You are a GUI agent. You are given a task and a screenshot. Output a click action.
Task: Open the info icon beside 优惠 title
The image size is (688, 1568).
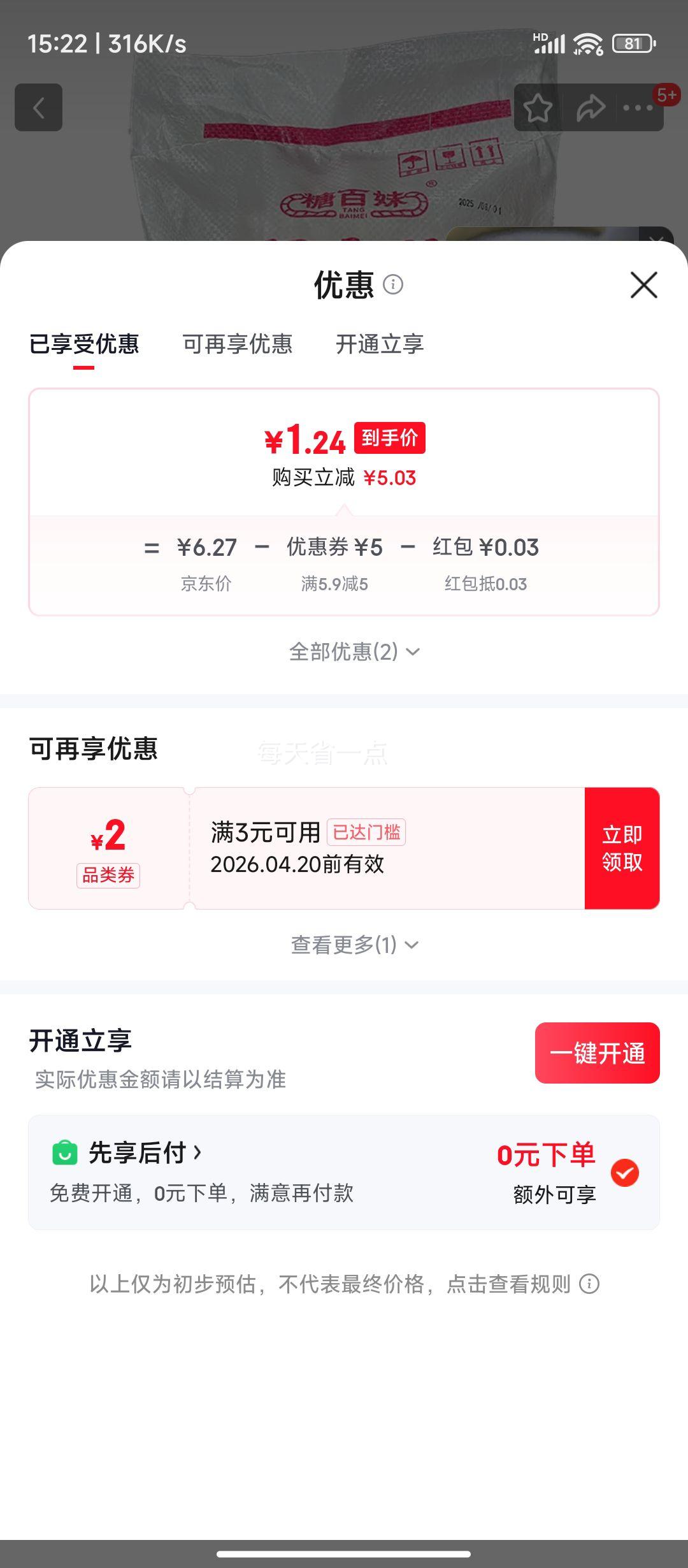pyautogui.click(x=393, y=284)
